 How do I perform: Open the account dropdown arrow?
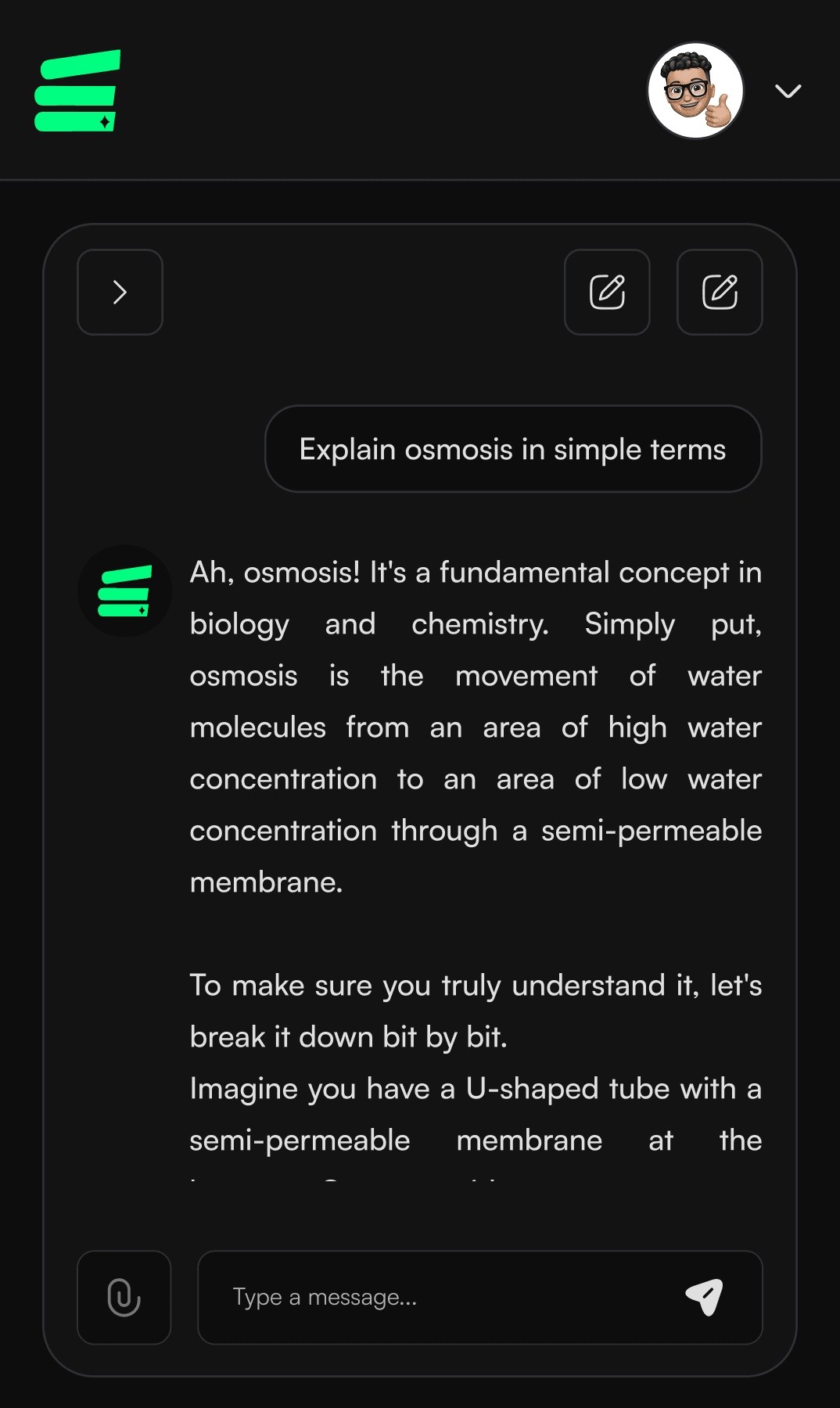click(788, 91)
